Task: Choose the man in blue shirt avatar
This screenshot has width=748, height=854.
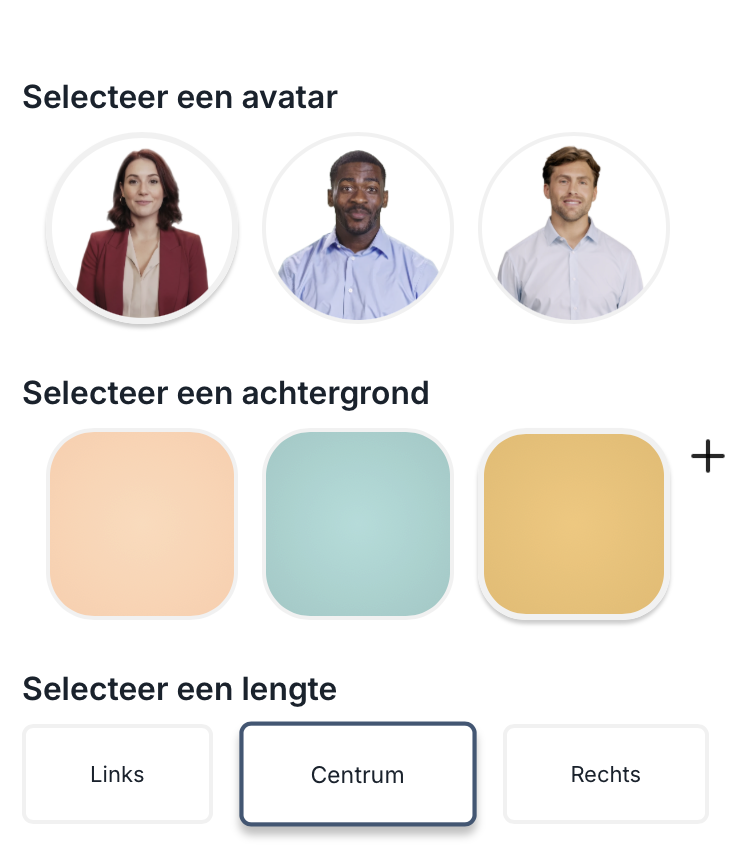Action: tap(358, 229)
